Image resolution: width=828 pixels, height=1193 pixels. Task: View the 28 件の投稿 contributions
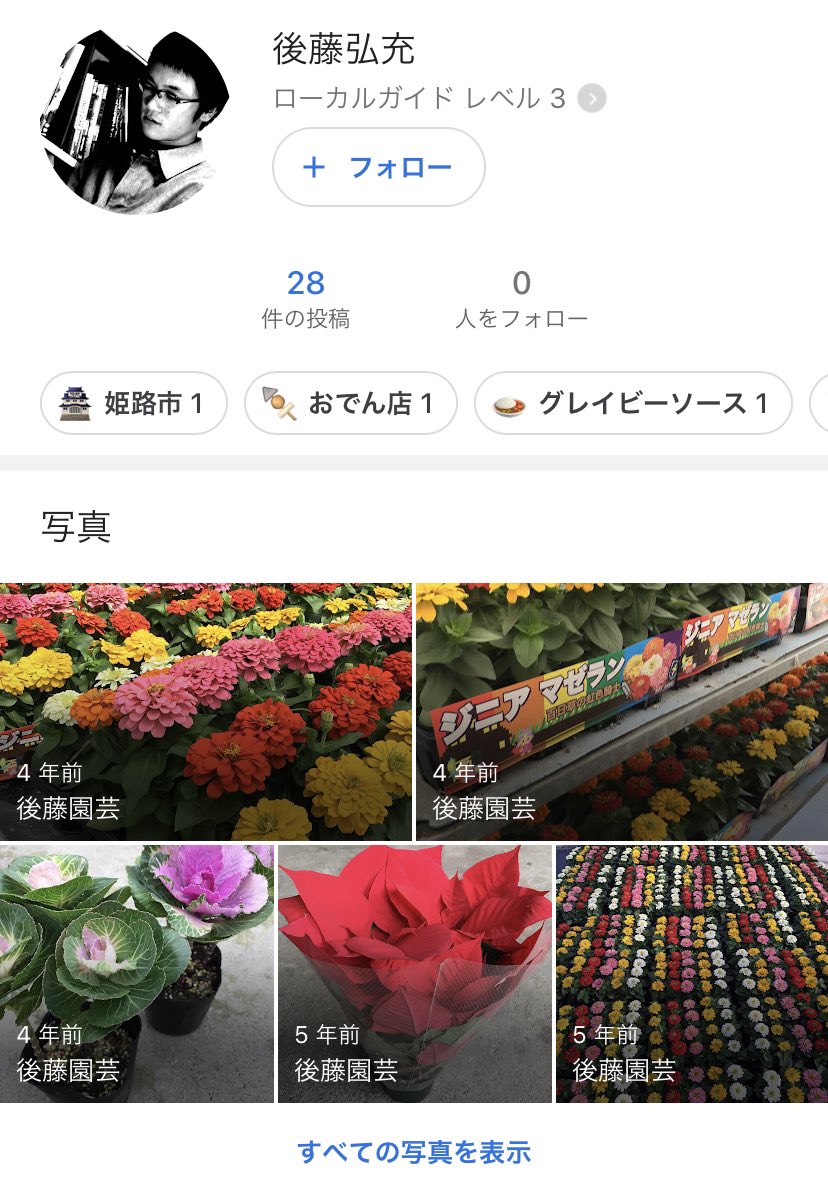(x=306, y=299)
